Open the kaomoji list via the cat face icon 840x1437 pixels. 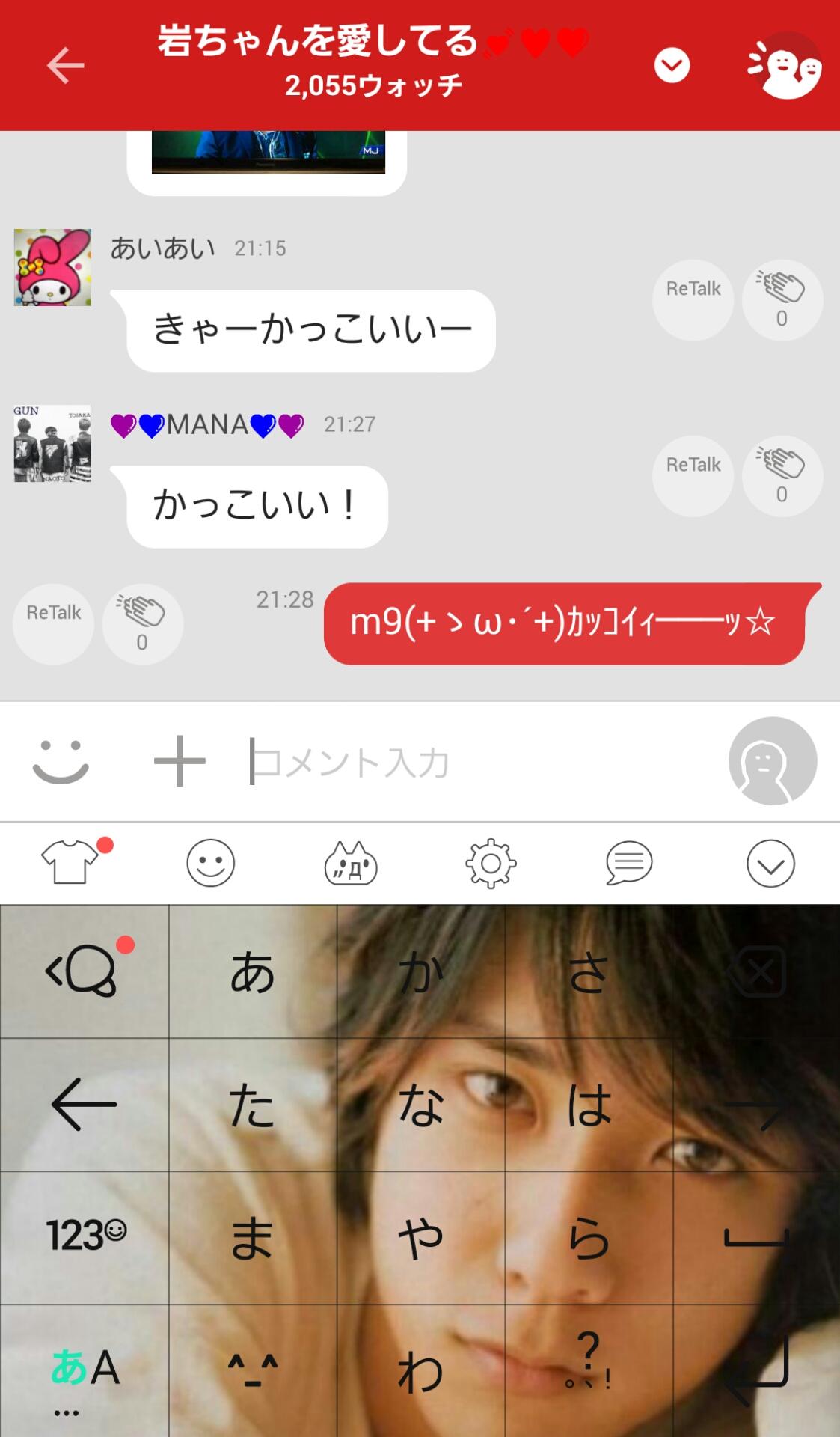pyautogui.click(x=349, y=861)
